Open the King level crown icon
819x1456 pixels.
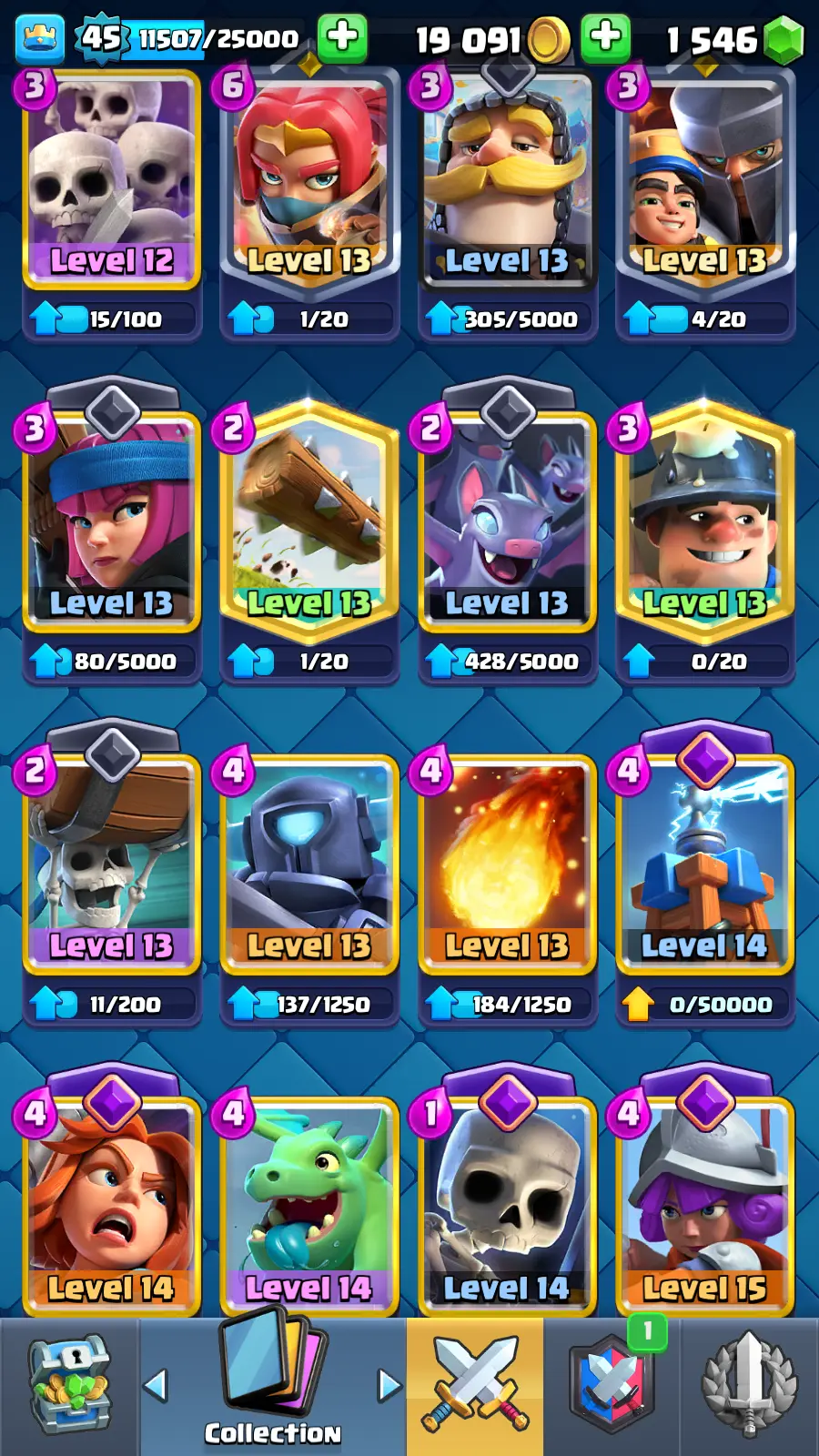40,38
